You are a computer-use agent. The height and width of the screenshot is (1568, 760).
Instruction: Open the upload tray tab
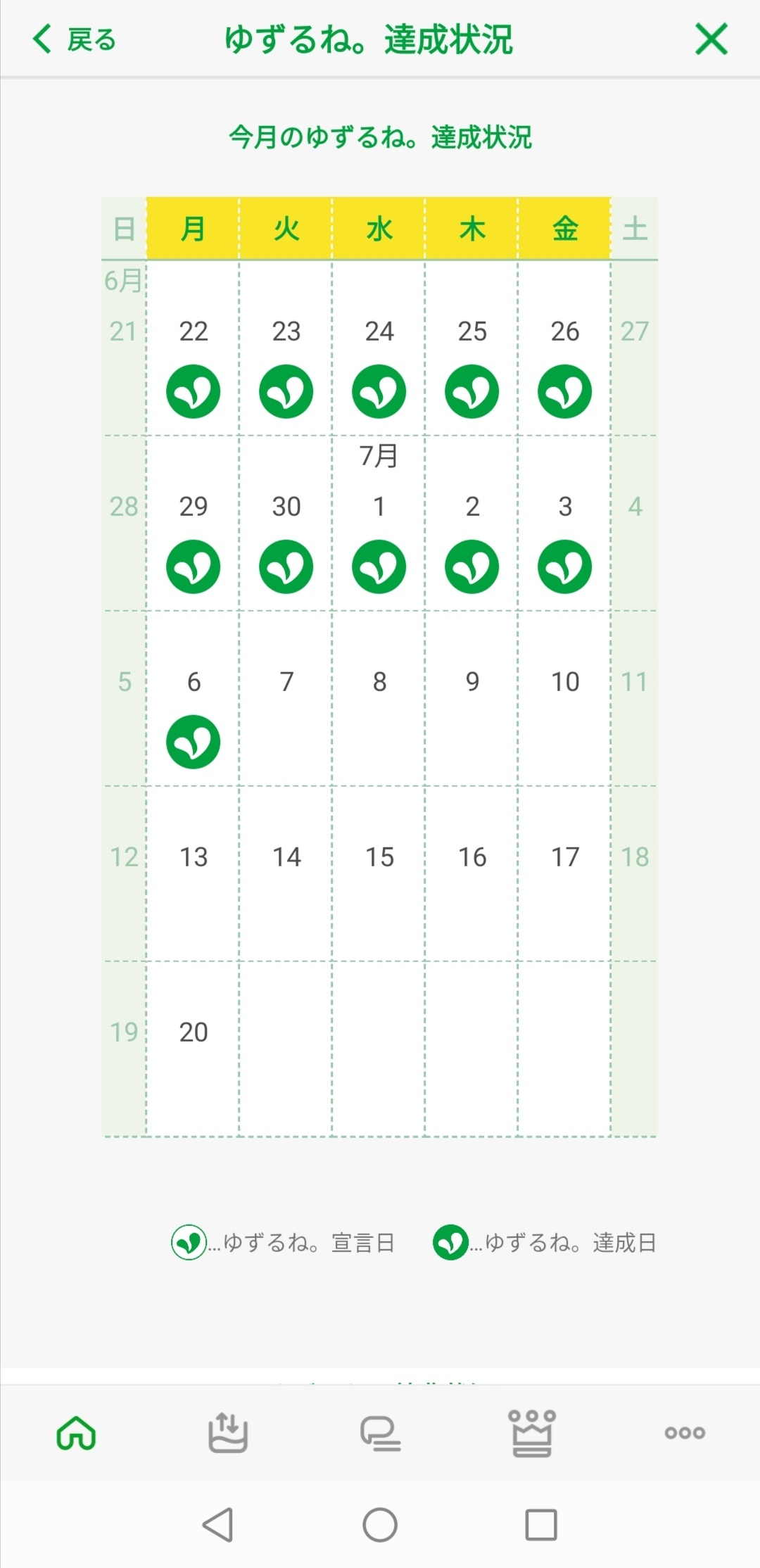[x=228, y=1433]
